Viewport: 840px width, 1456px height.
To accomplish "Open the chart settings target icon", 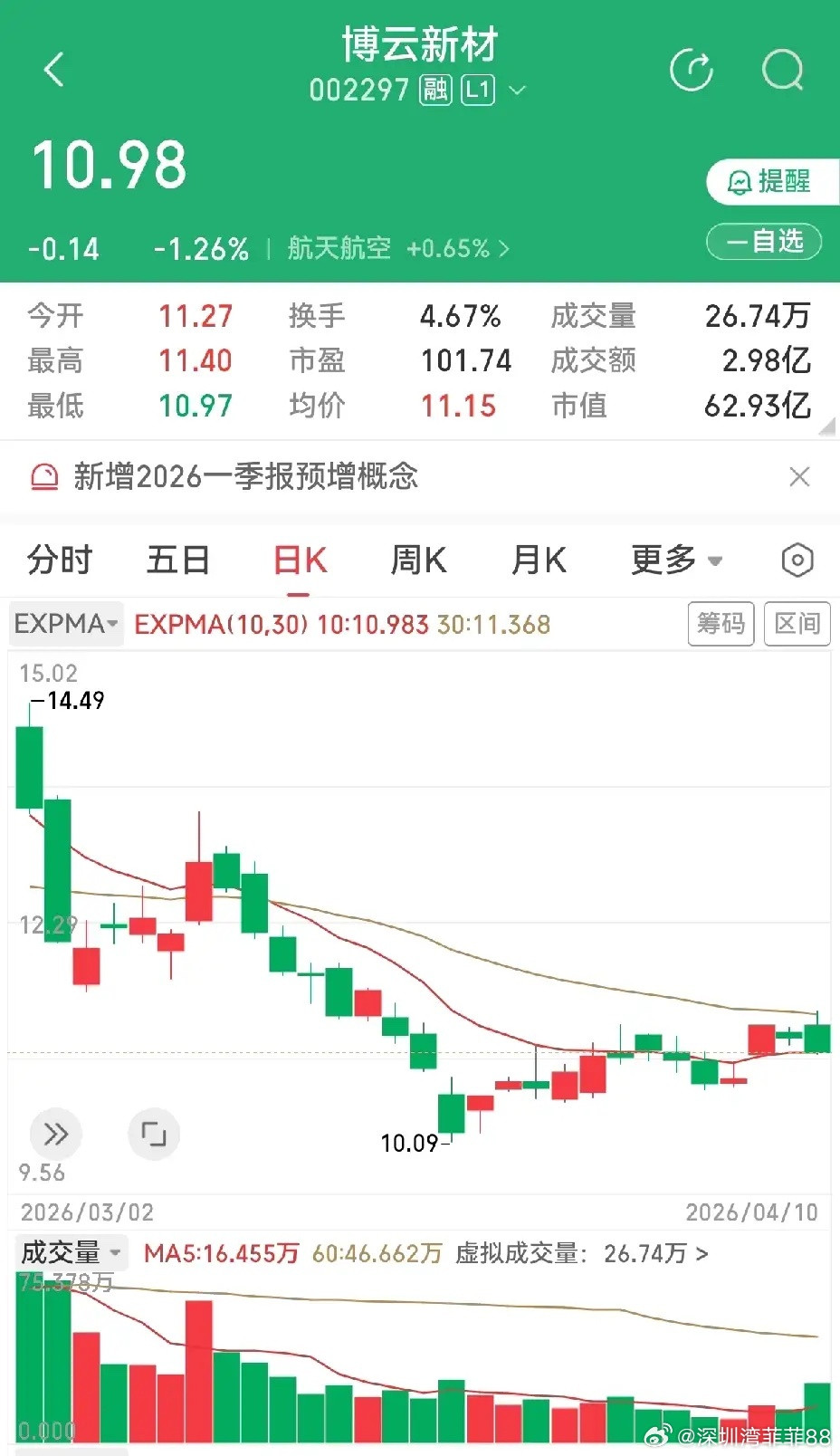I will pyautogui.click(x=797, y=560).
